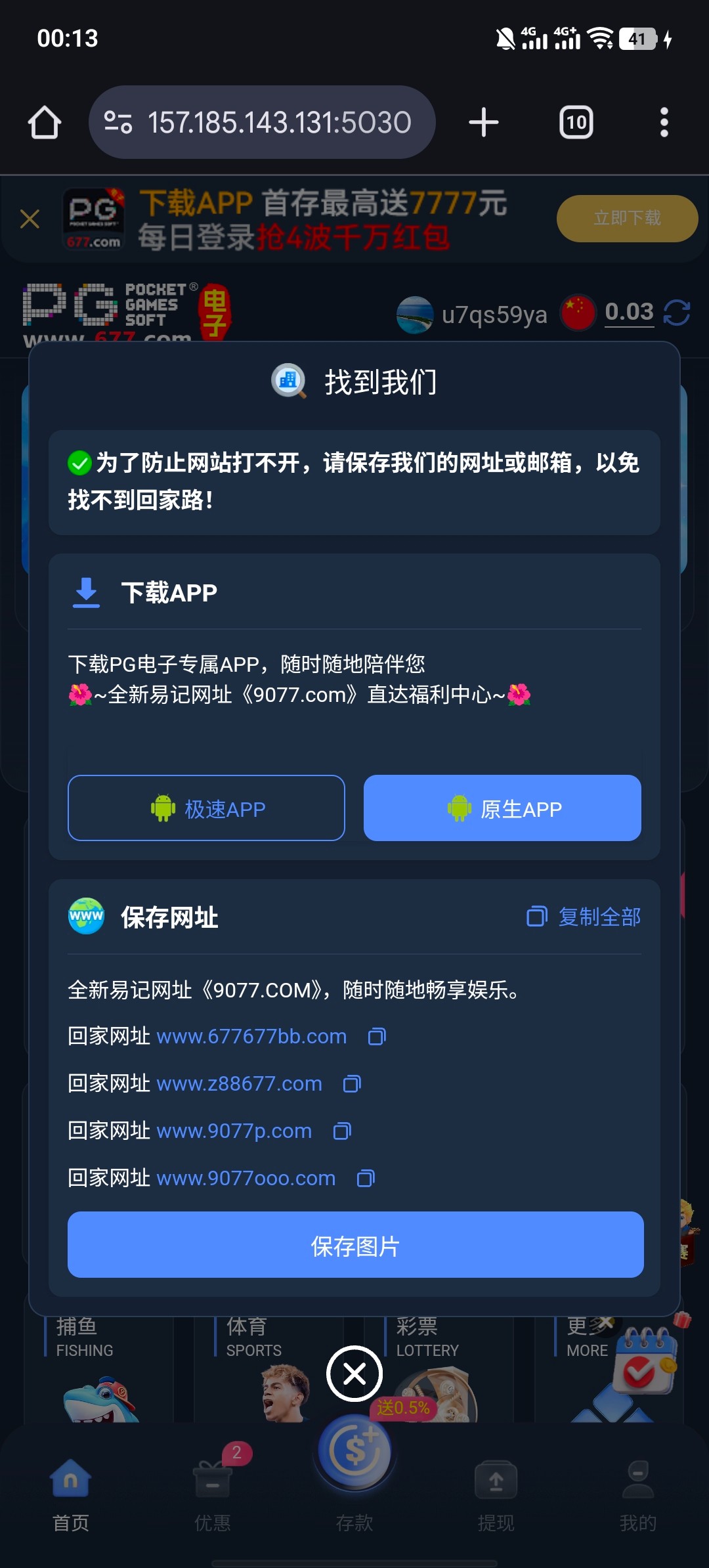Screen dimensions: 709x1568
Task: Copy the www.9077ooo.com address
Action: point(366,1179)
